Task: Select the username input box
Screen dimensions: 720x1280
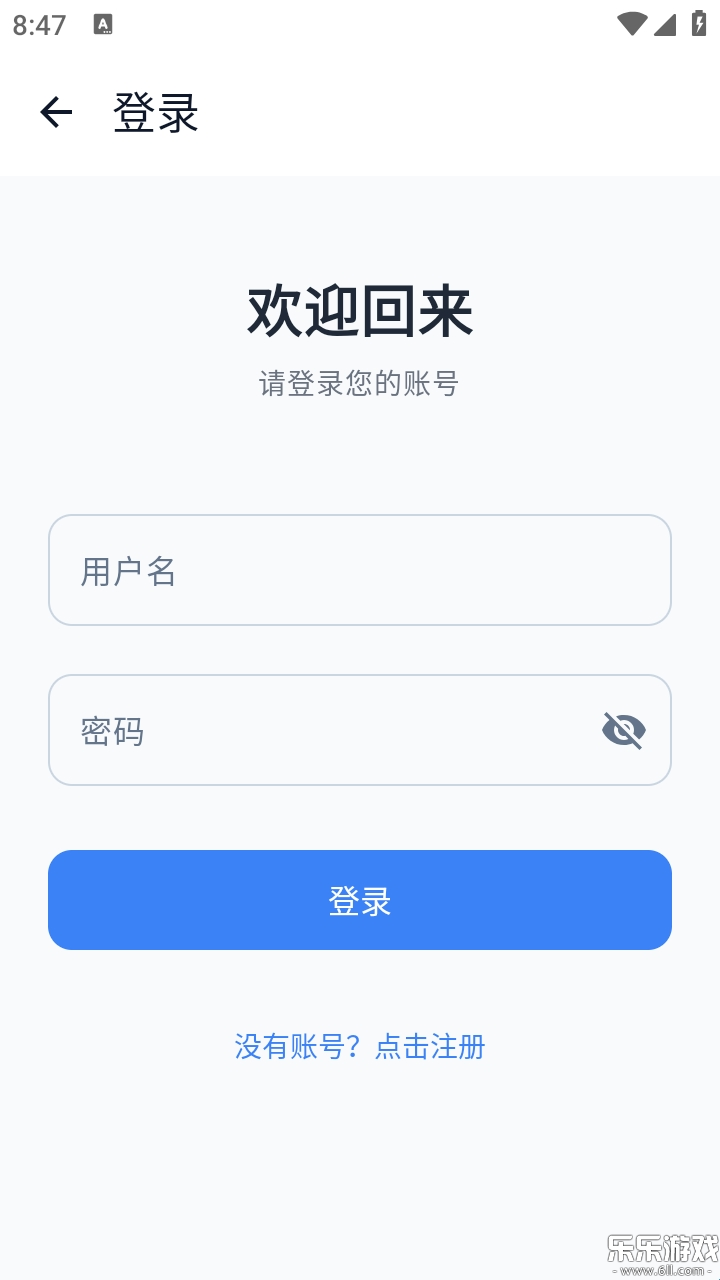Action: 360,570
